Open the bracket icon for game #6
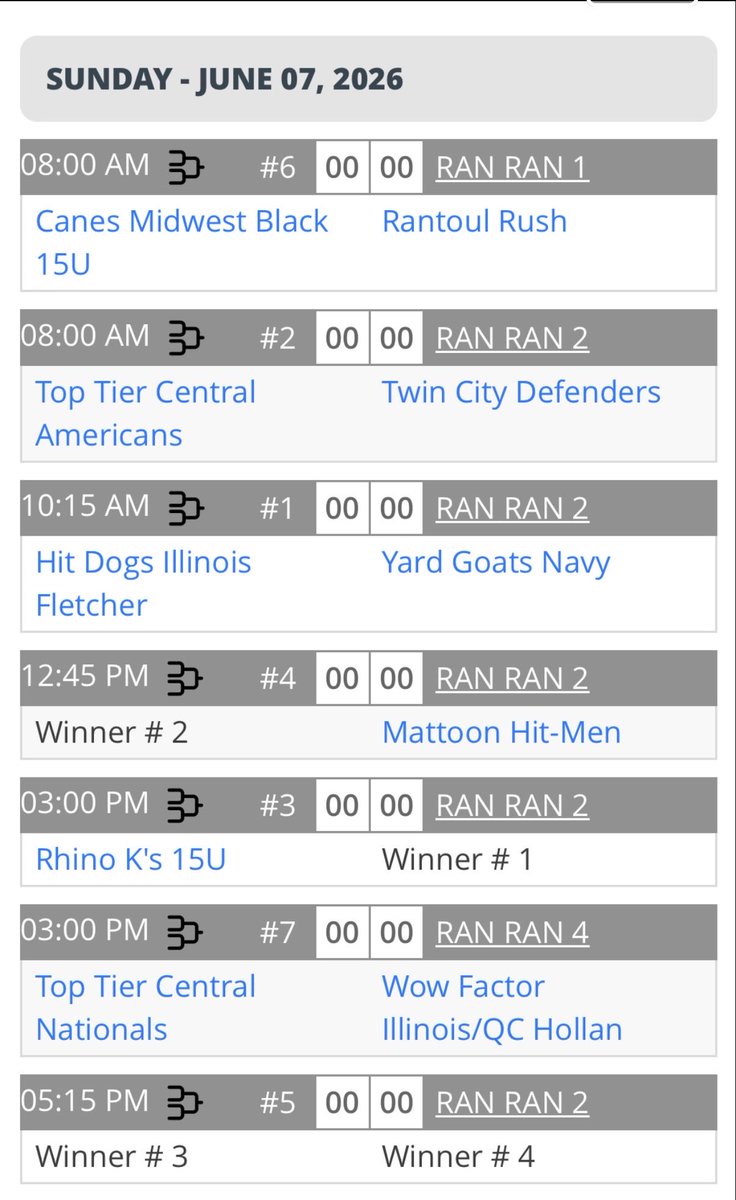The width and height of the screenshot is (736, 1200). coord(185,167)
